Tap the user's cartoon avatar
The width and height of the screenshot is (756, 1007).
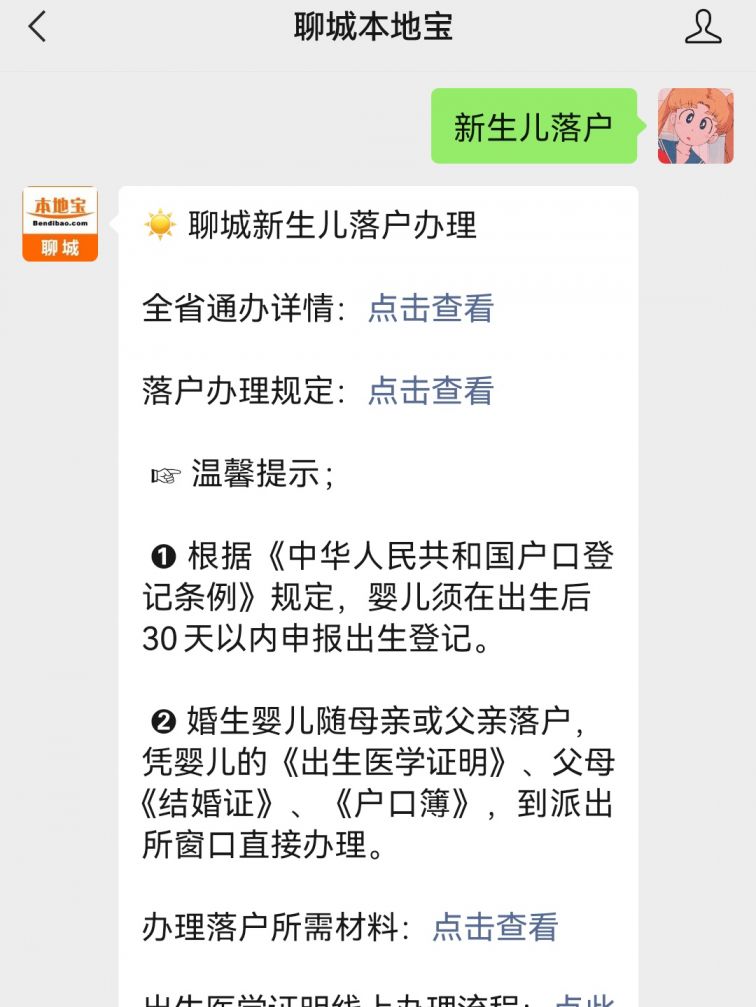(695, 126)
